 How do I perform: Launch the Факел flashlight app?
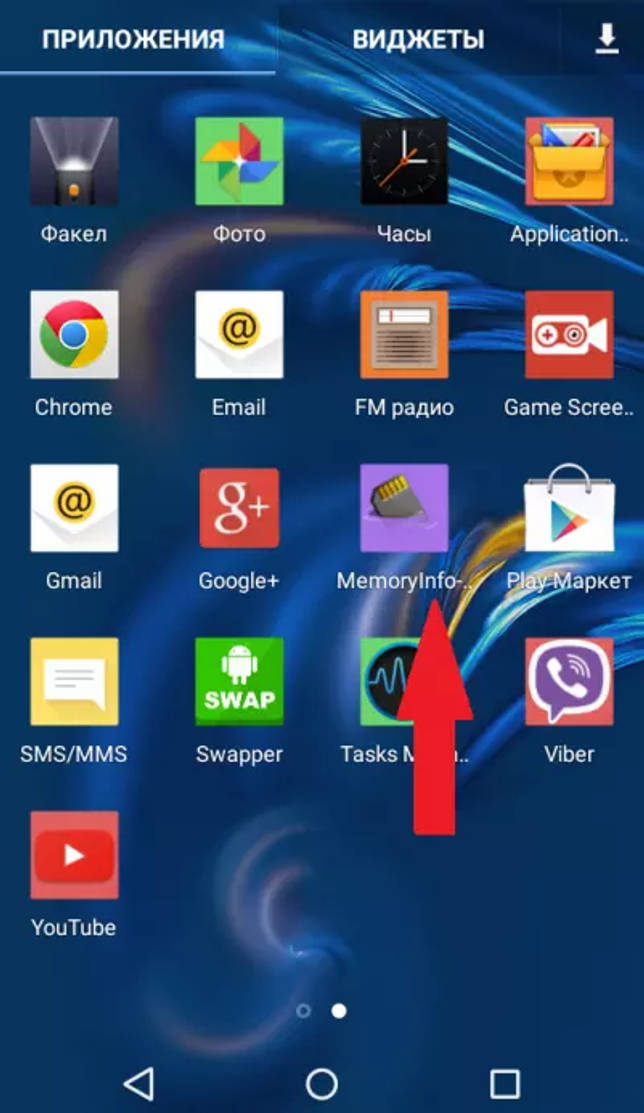[74, 162]
